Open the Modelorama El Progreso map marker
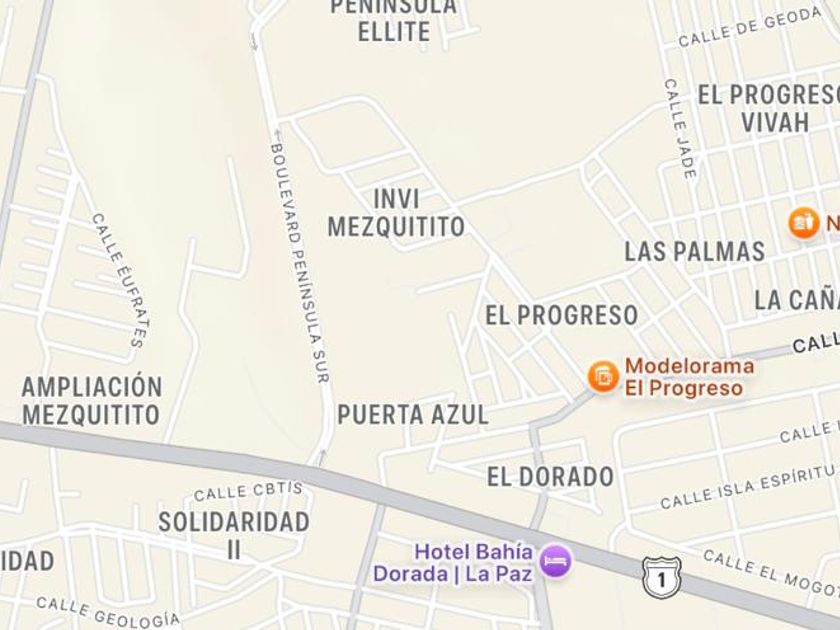This screenshot has width=840, height=630. [x=603, y=377]
